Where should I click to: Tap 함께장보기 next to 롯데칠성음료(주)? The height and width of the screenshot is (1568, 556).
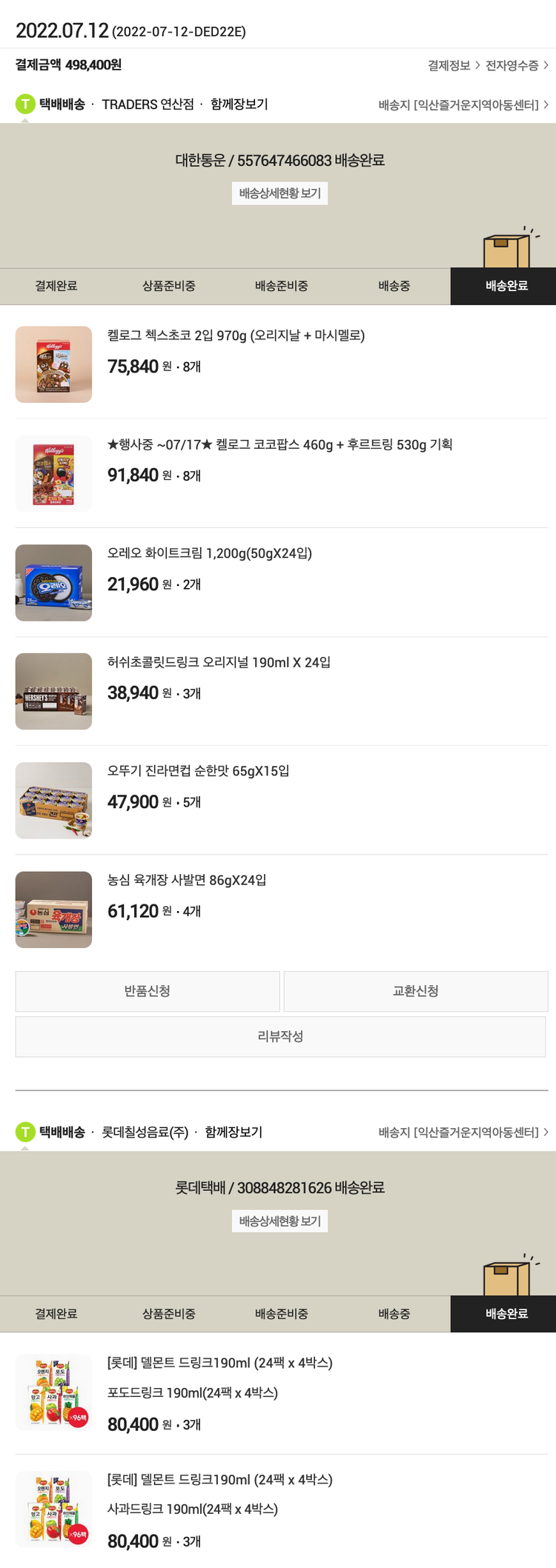tap(234, 1132)
